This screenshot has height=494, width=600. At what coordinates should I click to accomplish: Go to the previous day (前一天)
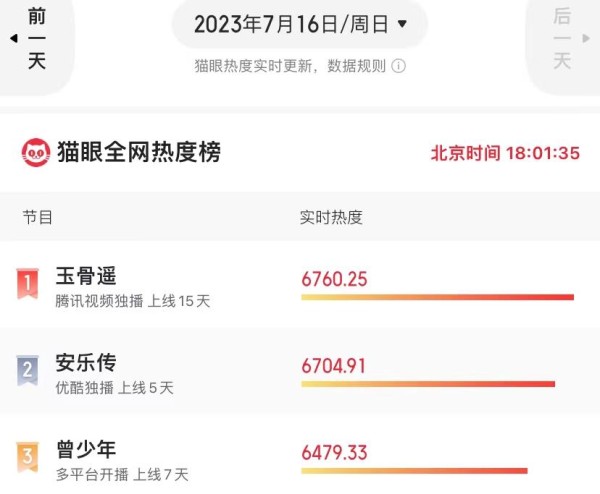pyautogui.click(x=36, y=40)
